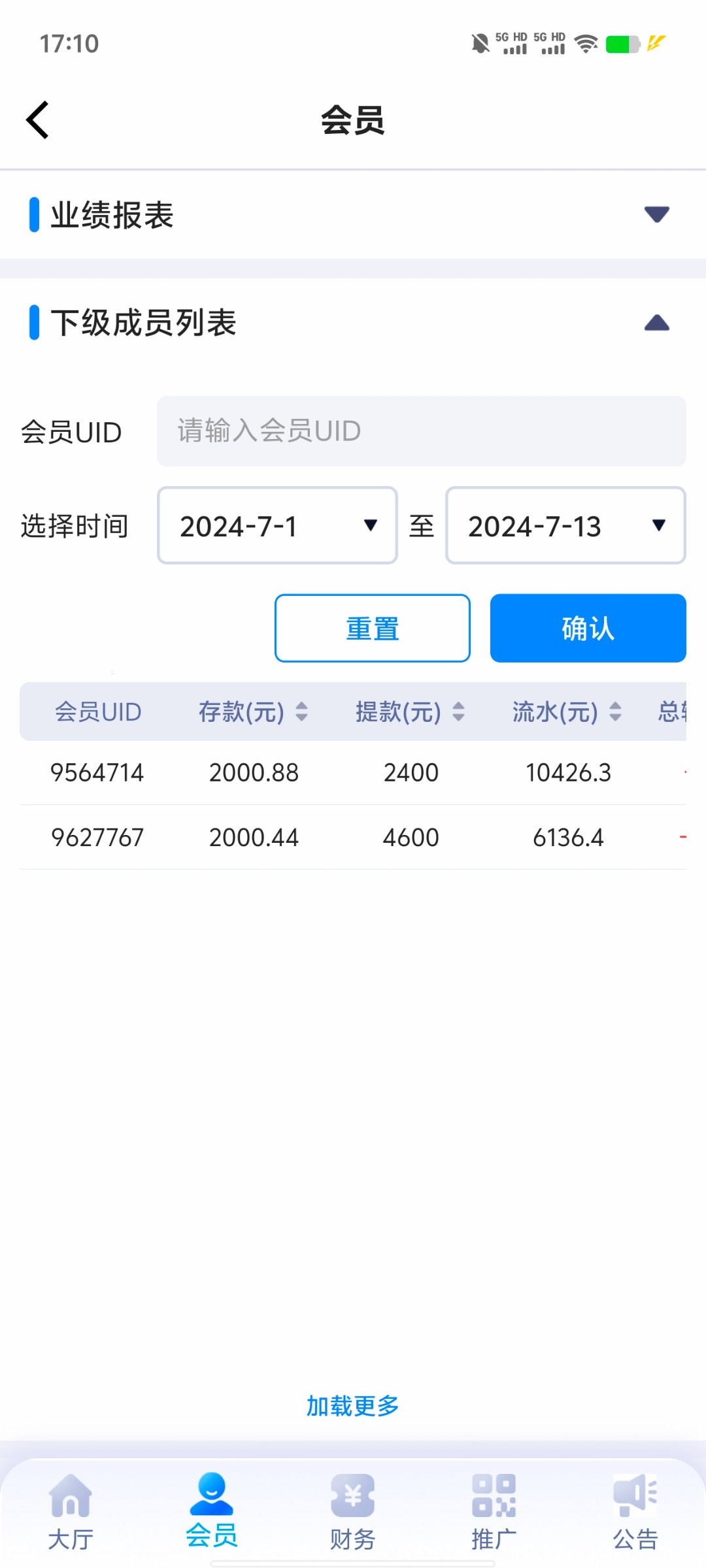Collapse the 下级成员列表 section

pyautogui.click(x=656, y=323)
